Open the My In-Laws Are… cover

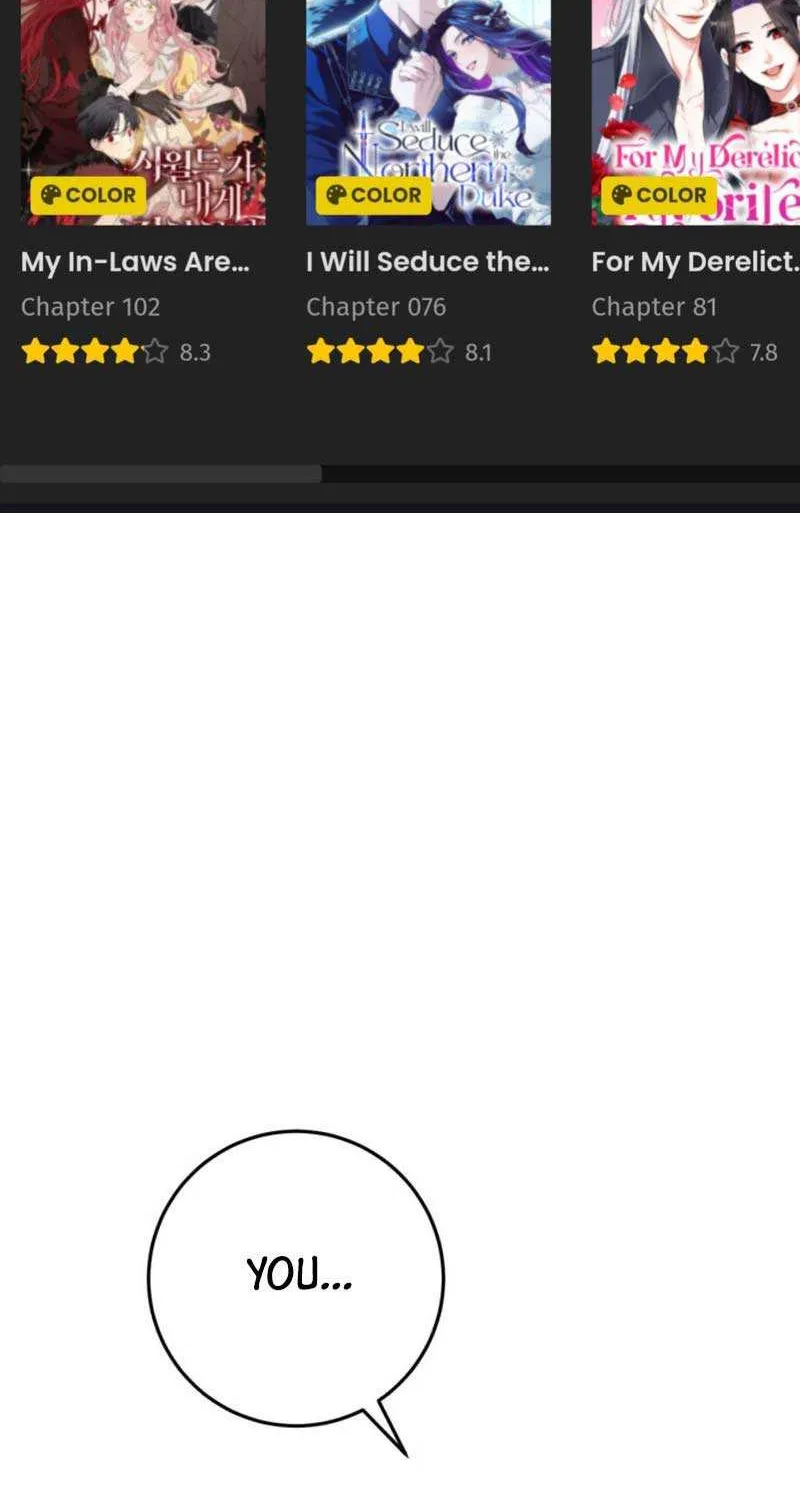(143, 112)
